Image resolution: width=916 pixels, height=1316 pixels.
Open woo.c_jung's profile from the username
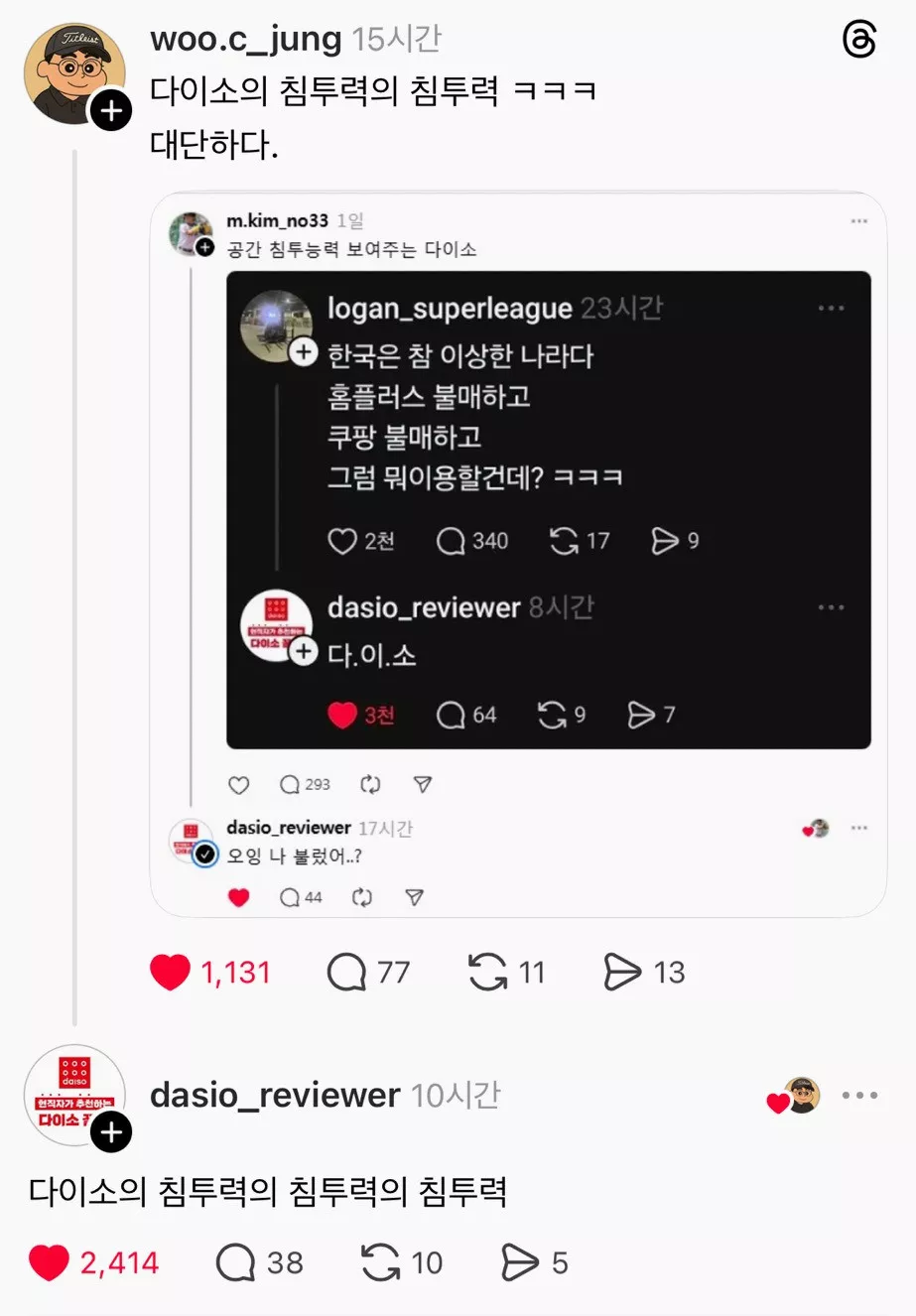point(245,40)
